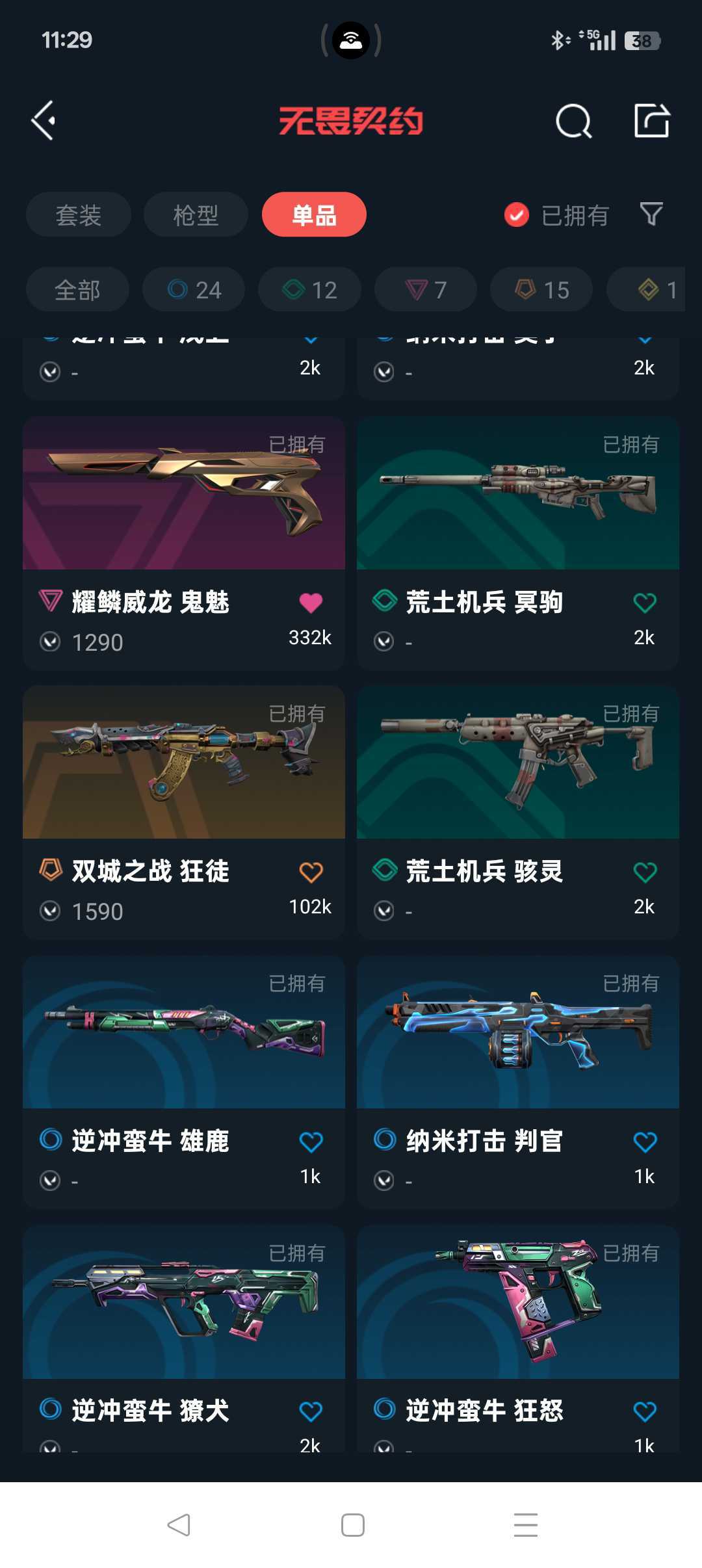Go back using the top-left arrow
702x1568 pixels.
44,121
